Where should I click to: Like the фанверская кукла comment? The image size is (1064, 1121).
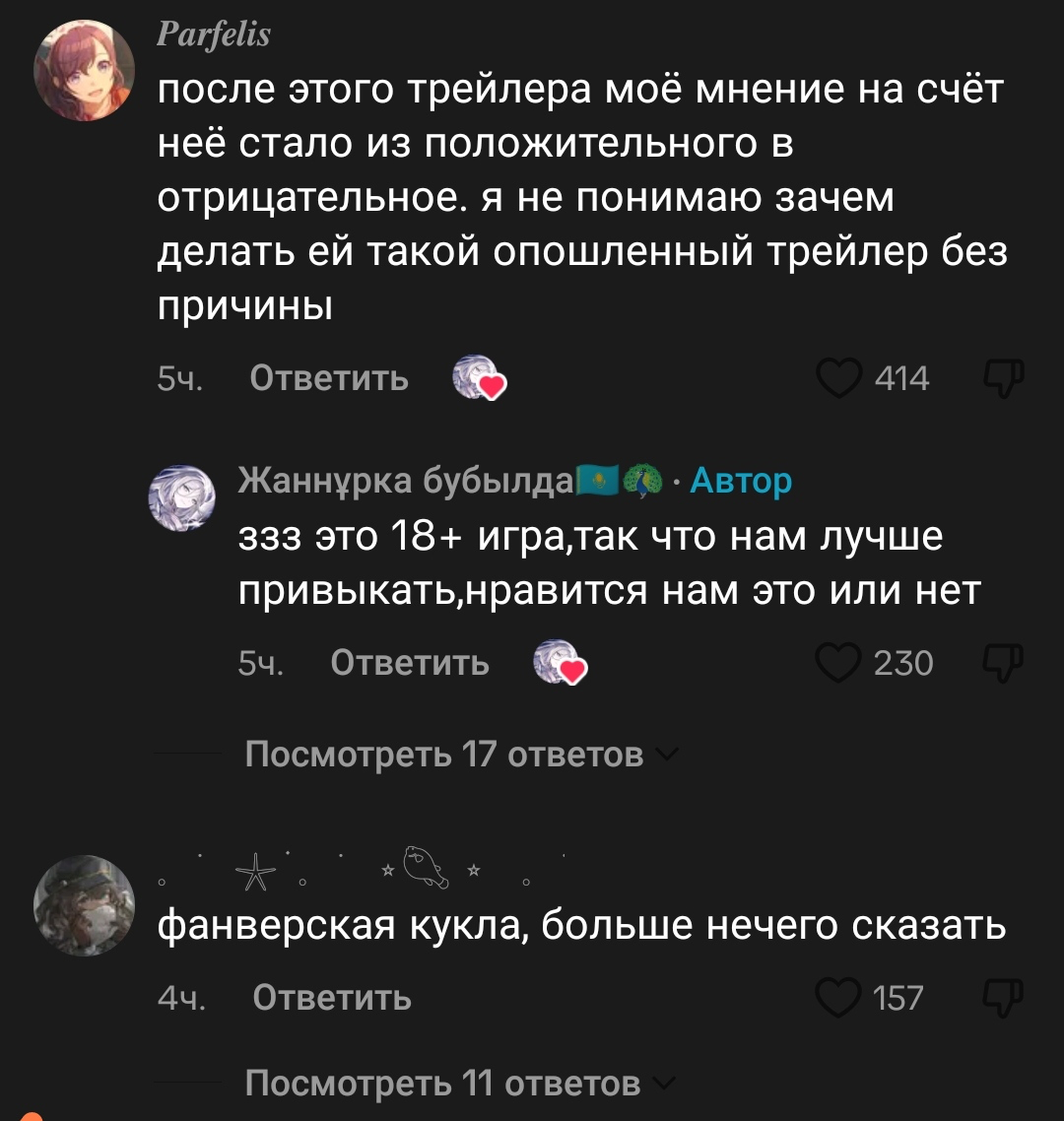click(840, 998)
